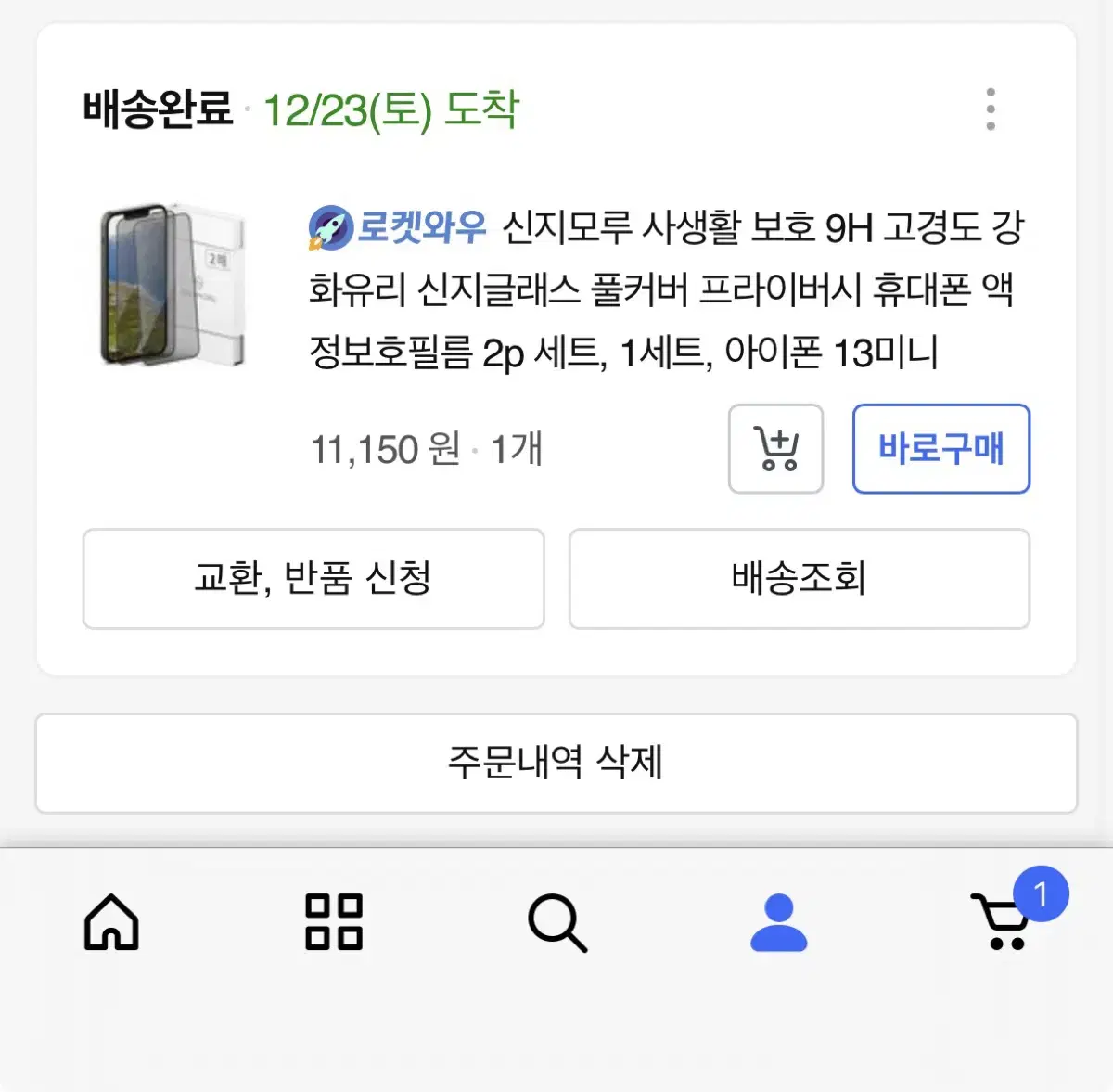Screen dimensions: 1113x1092
Task: Go to the home tab
Action: (x=111, y=922)
